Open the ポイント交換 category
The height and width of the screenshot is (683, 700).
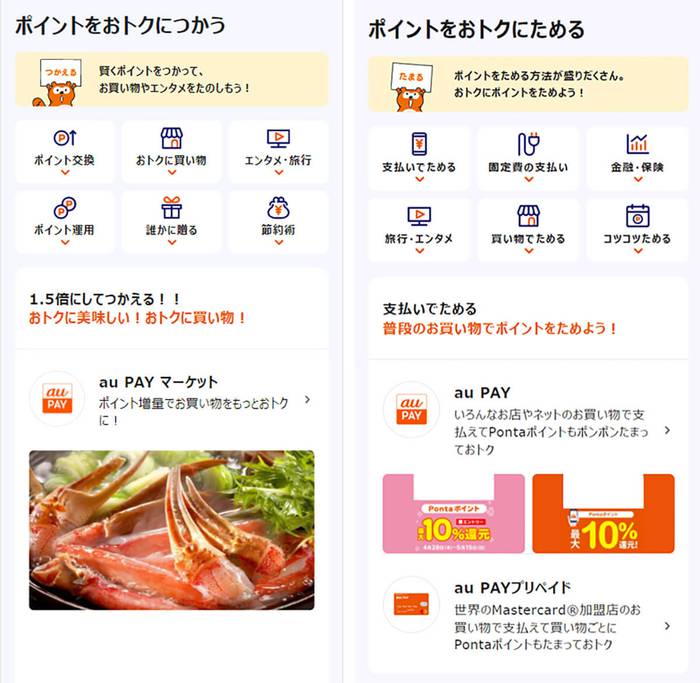tap(64, 151)
